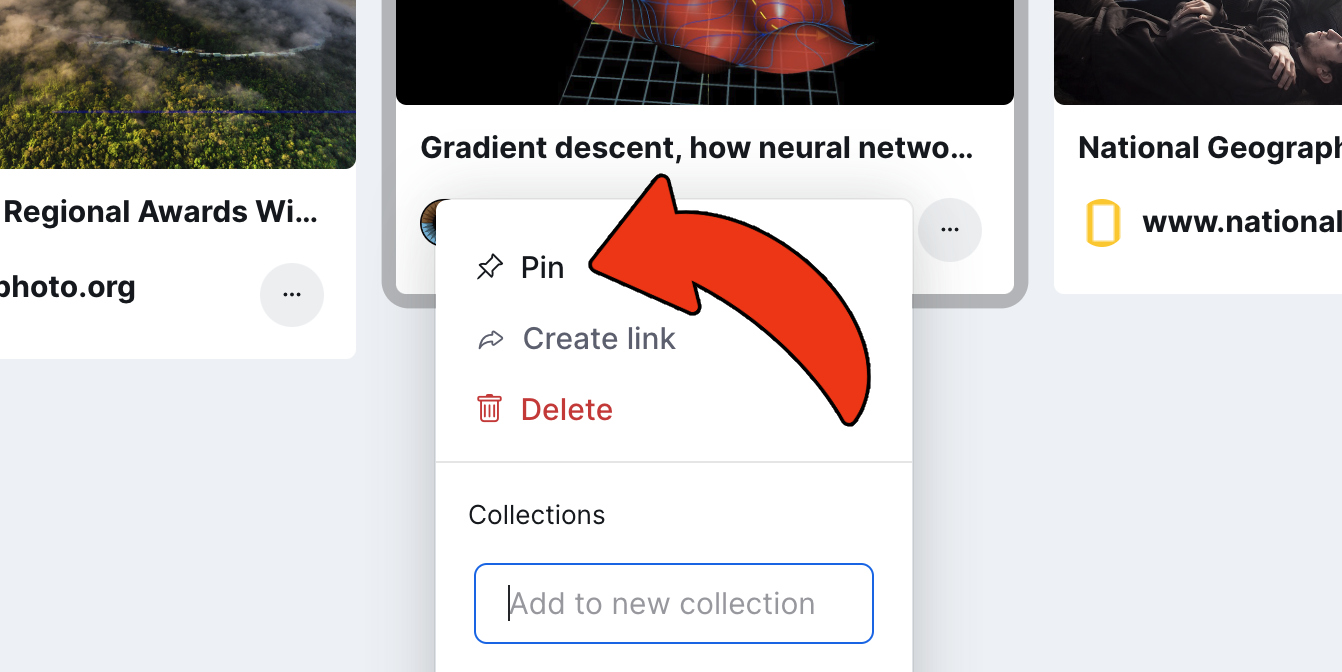Open the Gradient descent neural networks card
This screenshot has width=1342, height=672.
pyautogui.click(x=696, y=149)
